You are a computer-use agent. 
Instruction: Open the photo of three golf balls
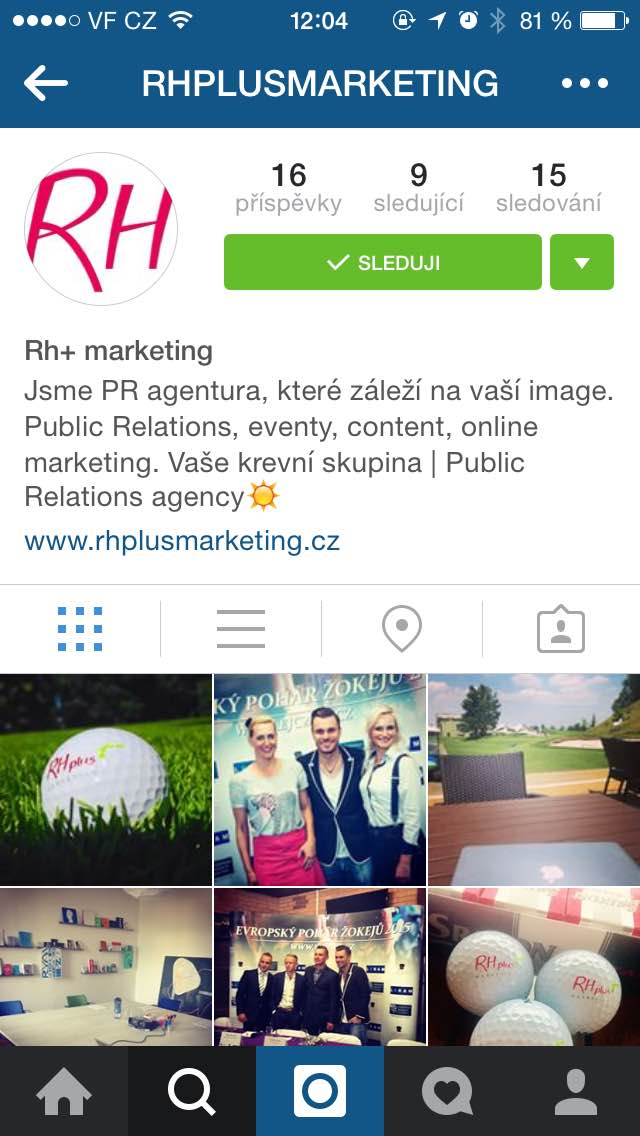click(534, 966)
